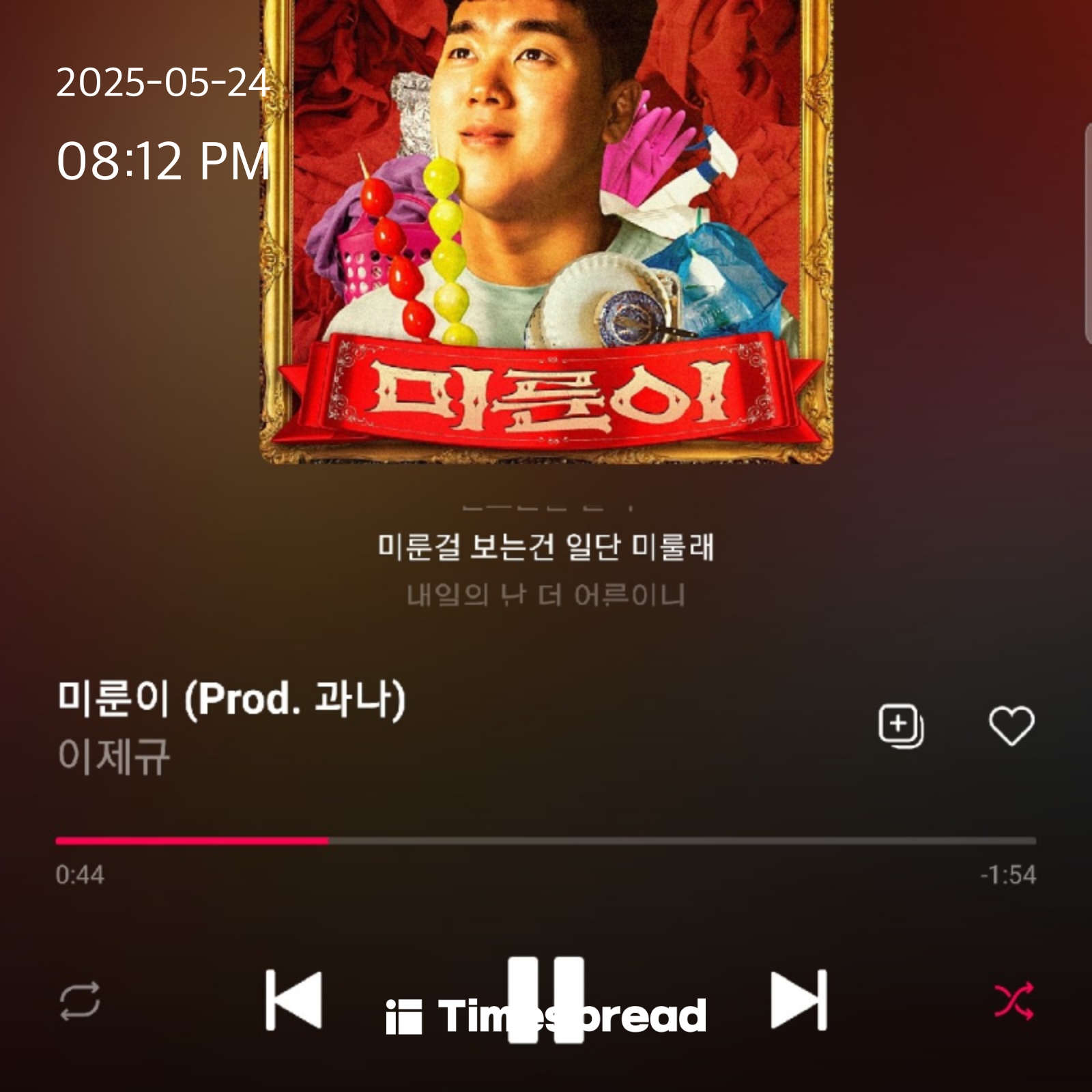Pause the playing song
The image size is (1092, 1092).
[546, 1000]
